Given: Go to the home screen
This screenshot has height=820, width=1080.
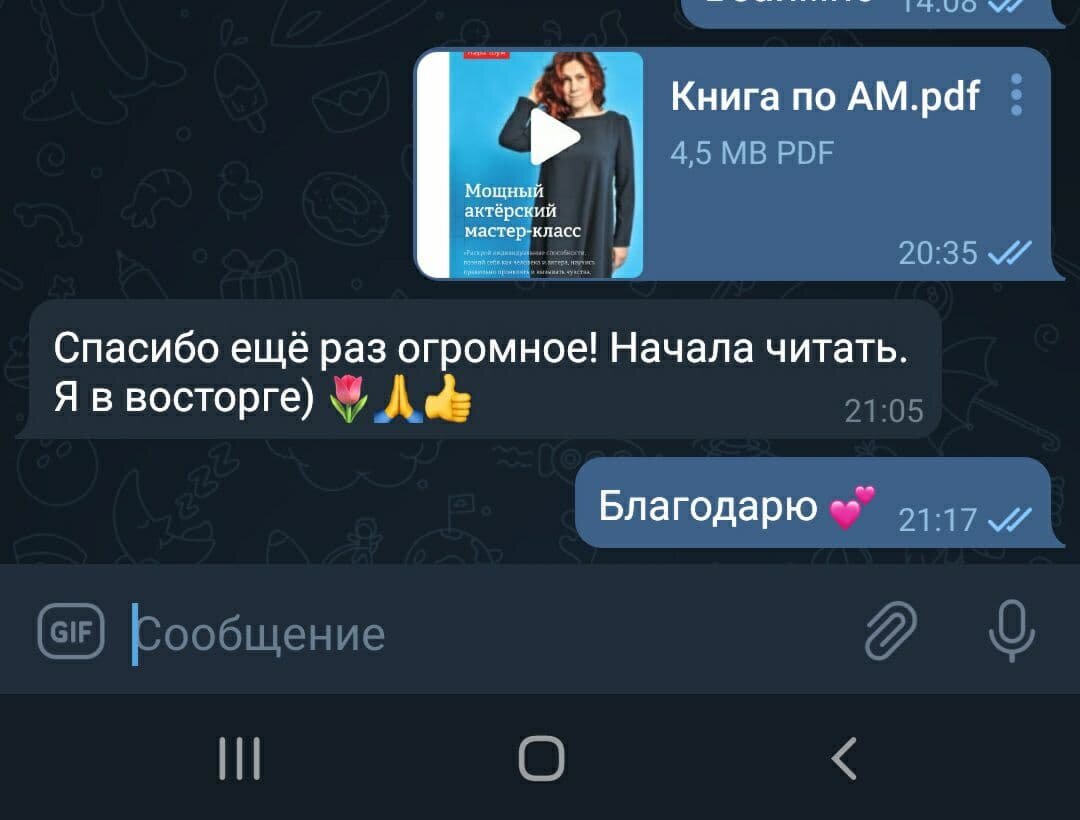Looking at the screenshot, I should pyautogui.click(x=541, y=758).
